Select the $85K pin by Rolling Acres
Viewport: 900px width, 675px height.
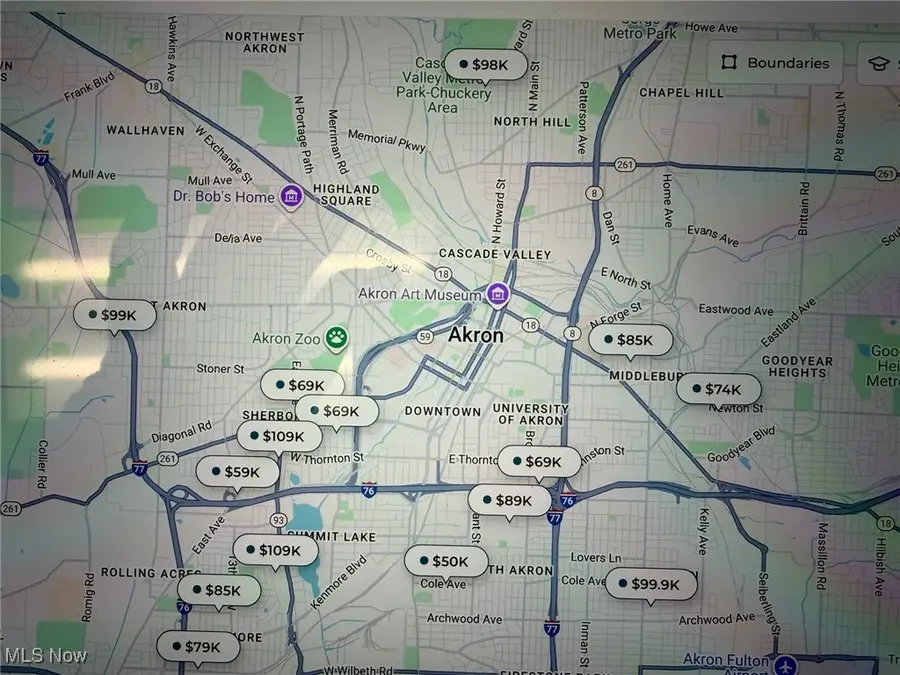click(x=218, y=590)
